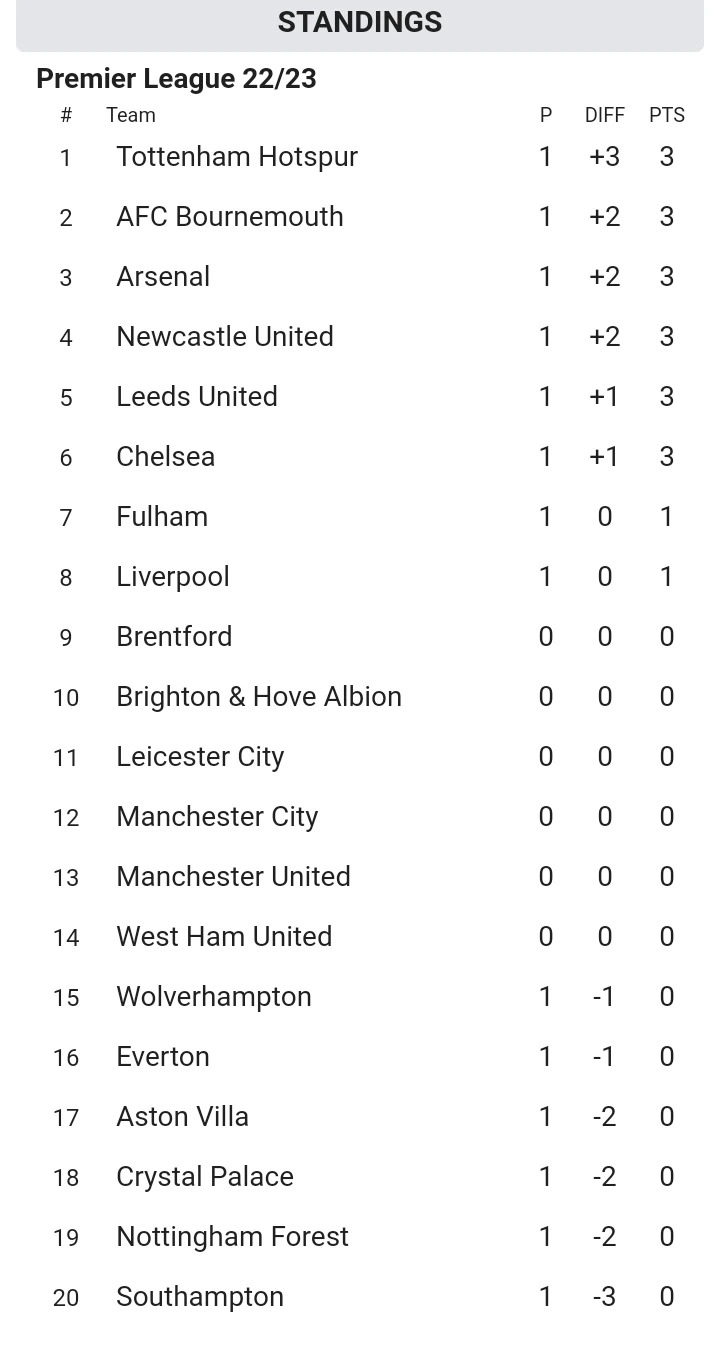Open Brighton & Hove Albion row
The height and width of the screenshot is (1361, 720).
coord(360,697)
